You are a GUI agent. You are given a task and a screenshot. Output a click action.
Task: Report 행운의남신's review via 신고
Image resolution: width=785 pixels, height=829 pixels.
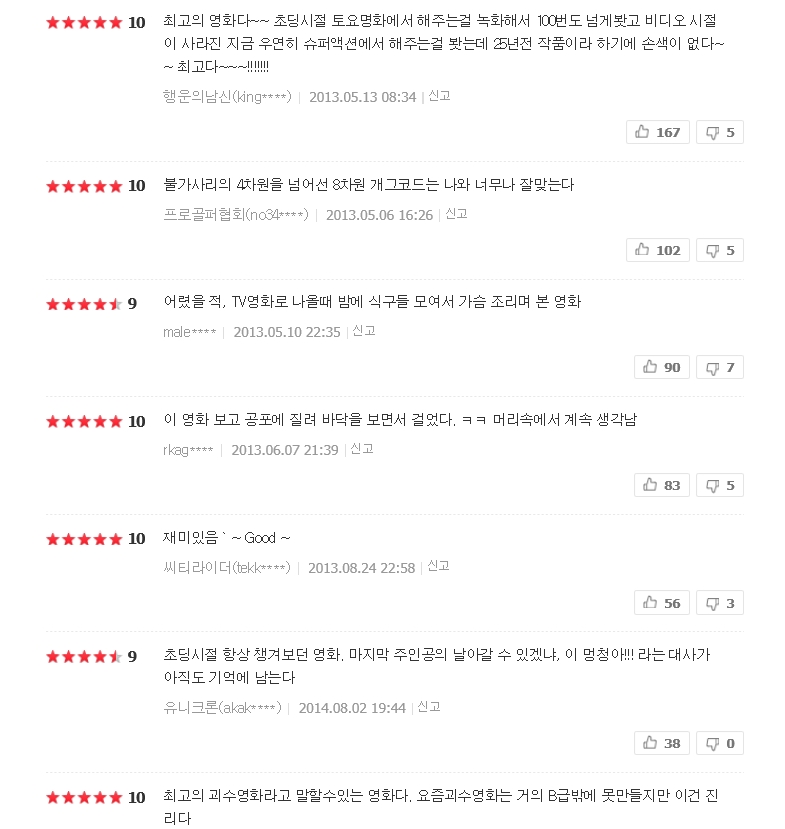pyautogui.click(x=439, y=96)
